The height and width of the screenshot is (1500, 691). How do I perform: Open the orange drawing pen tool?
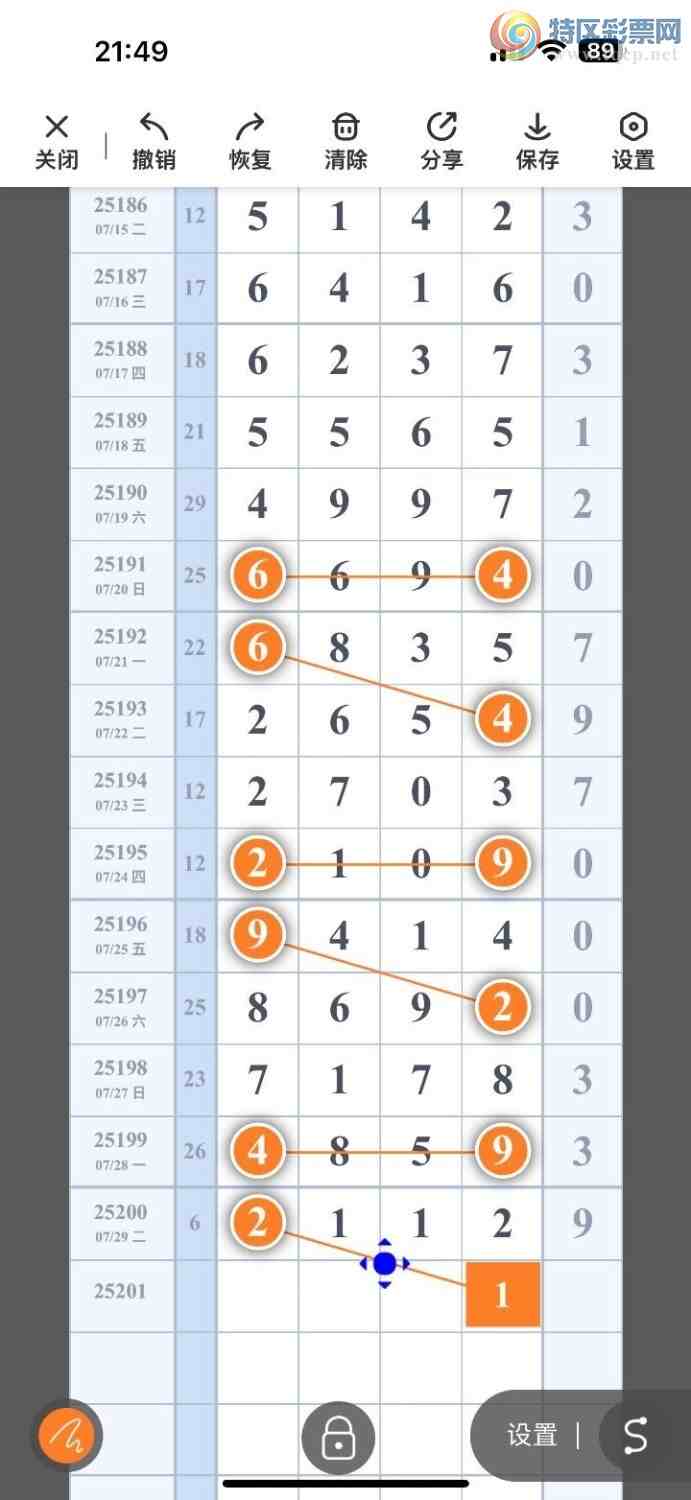[x=67, y=1437]
